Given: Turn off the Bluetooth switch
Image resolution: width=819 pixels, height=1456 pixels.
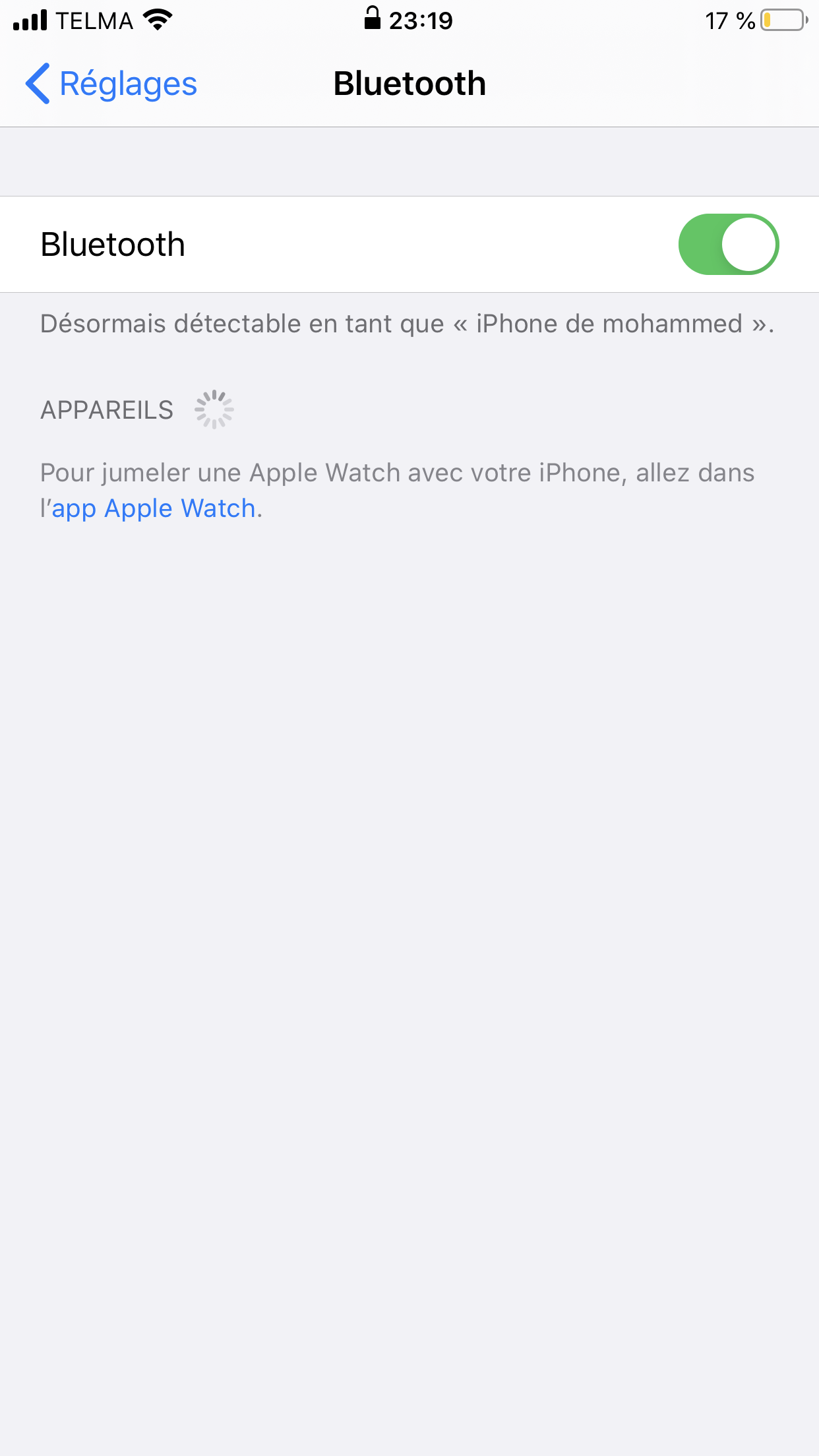Looking at the screenshot, I should coord(728,245).
